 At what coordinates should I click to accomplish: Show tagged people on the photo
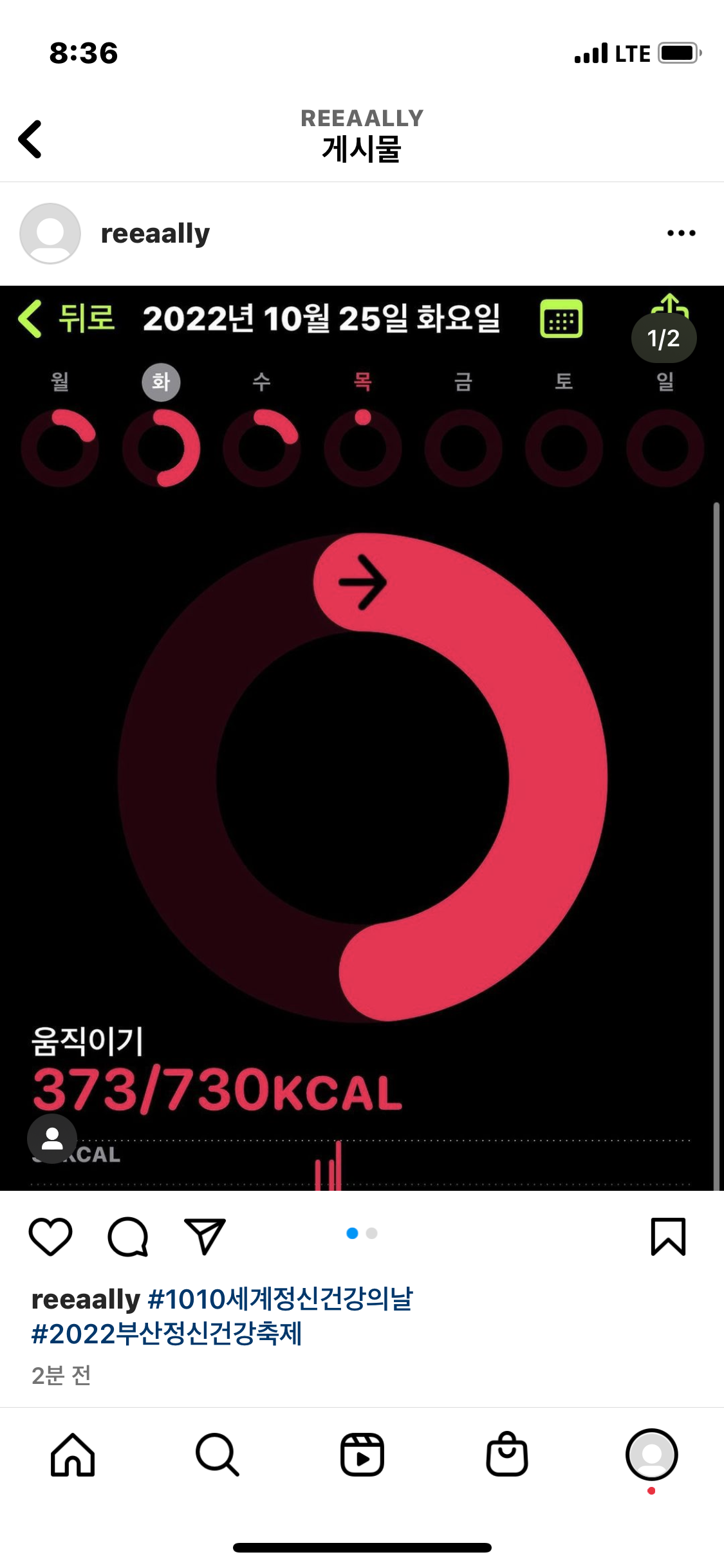(x=52, y=1139)
